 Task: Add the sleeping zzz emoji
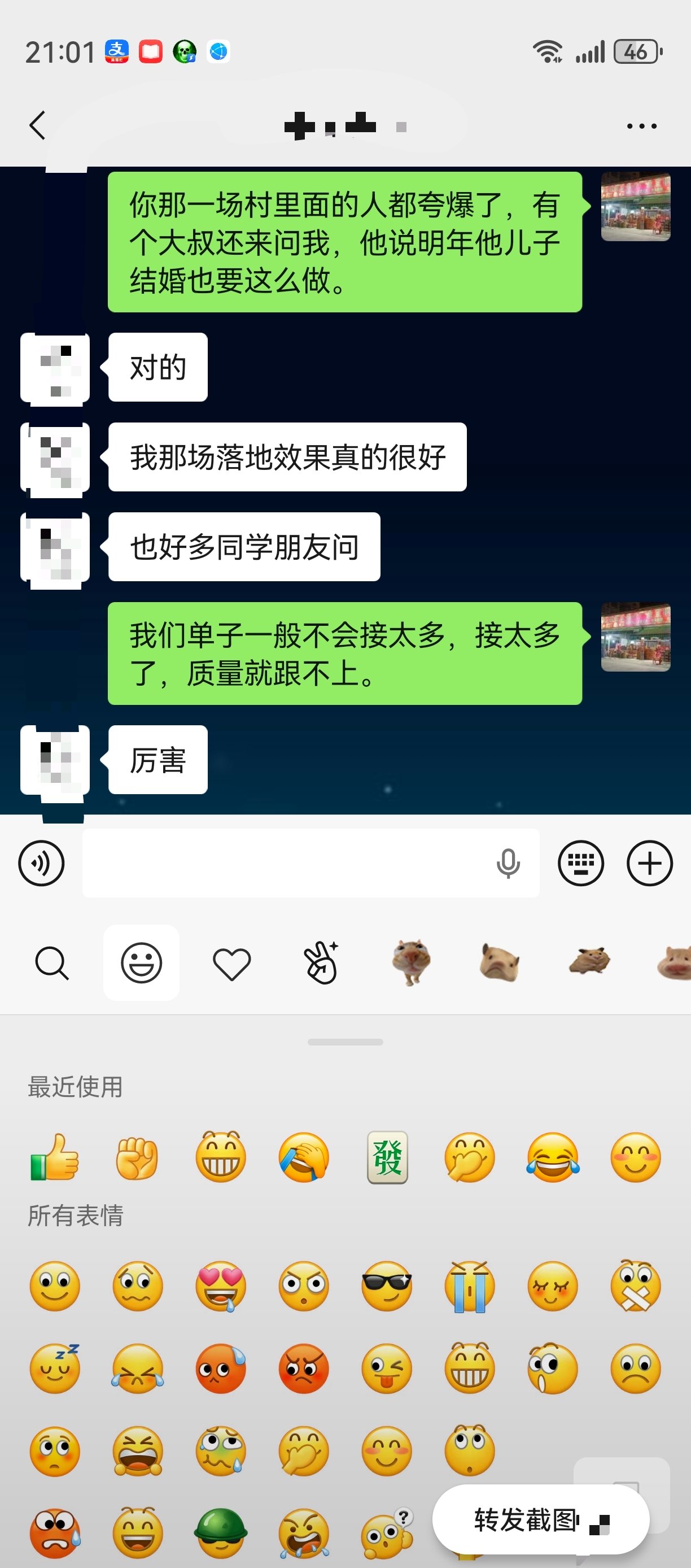coord(55,1369)
